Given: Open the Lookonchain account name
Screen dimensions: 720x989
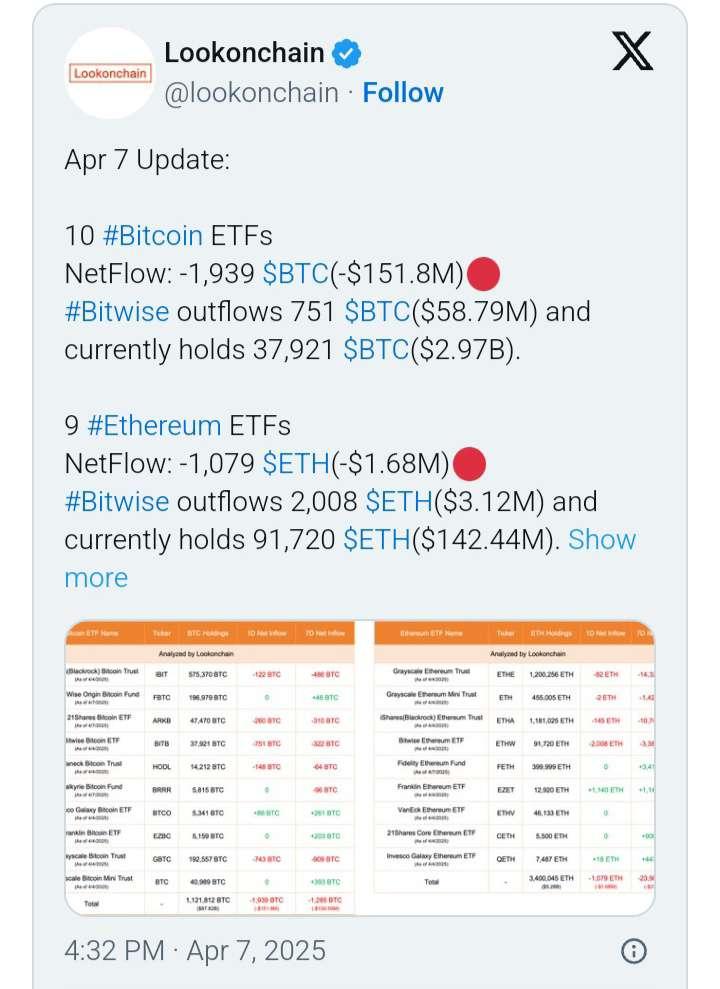Looking at the screenshot, I should pos(244,52).
